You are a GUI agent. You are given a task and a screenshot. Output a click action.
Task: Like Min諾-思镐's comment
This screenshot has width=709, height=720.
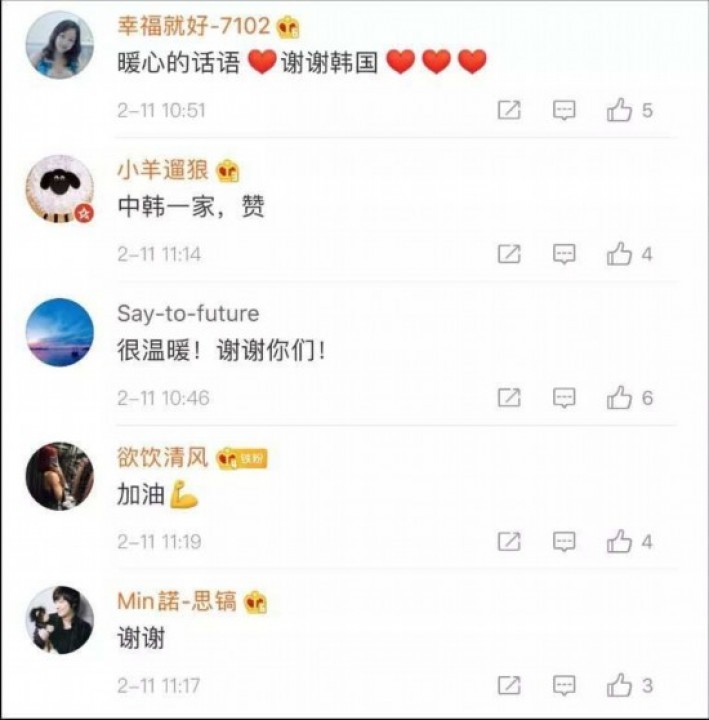pos(619,686)
